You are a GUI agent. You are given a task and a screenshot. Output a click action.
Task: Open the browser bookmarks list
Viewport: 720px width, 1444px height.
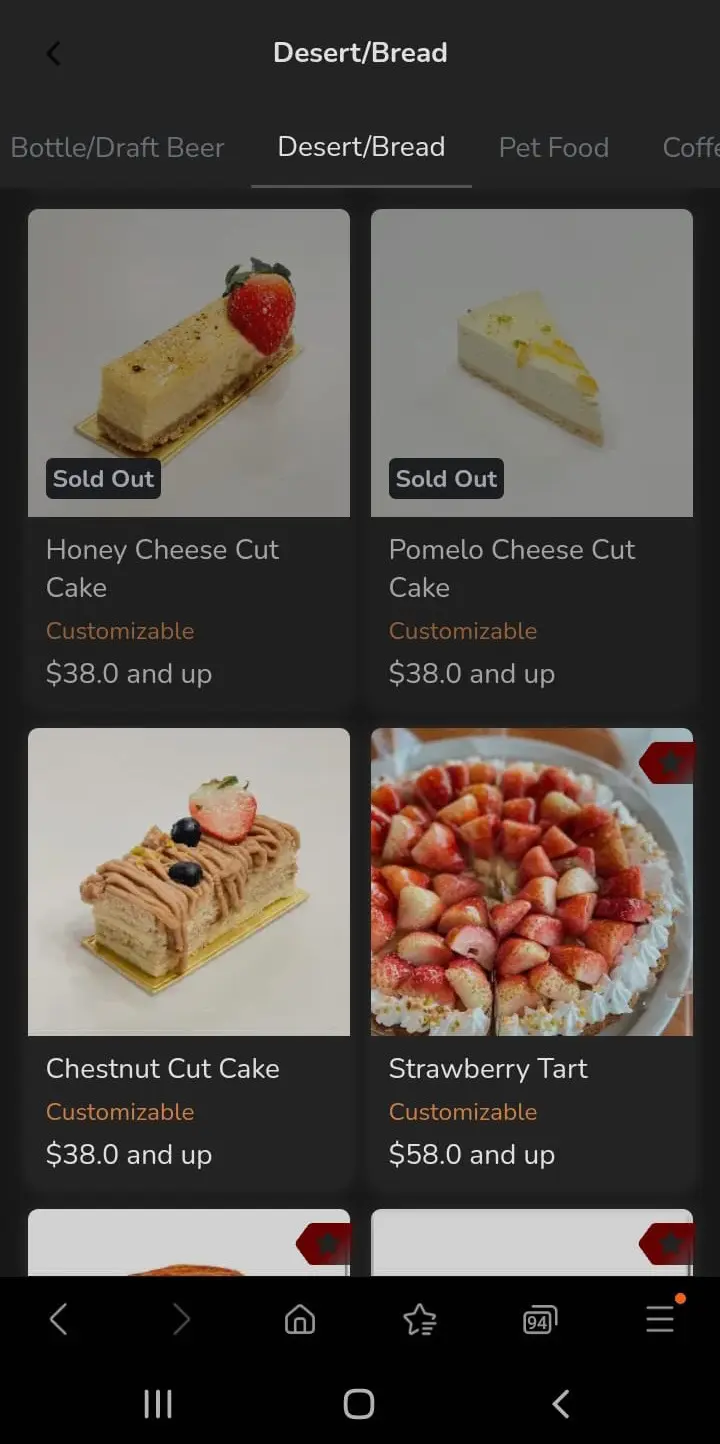(419, 1320)
